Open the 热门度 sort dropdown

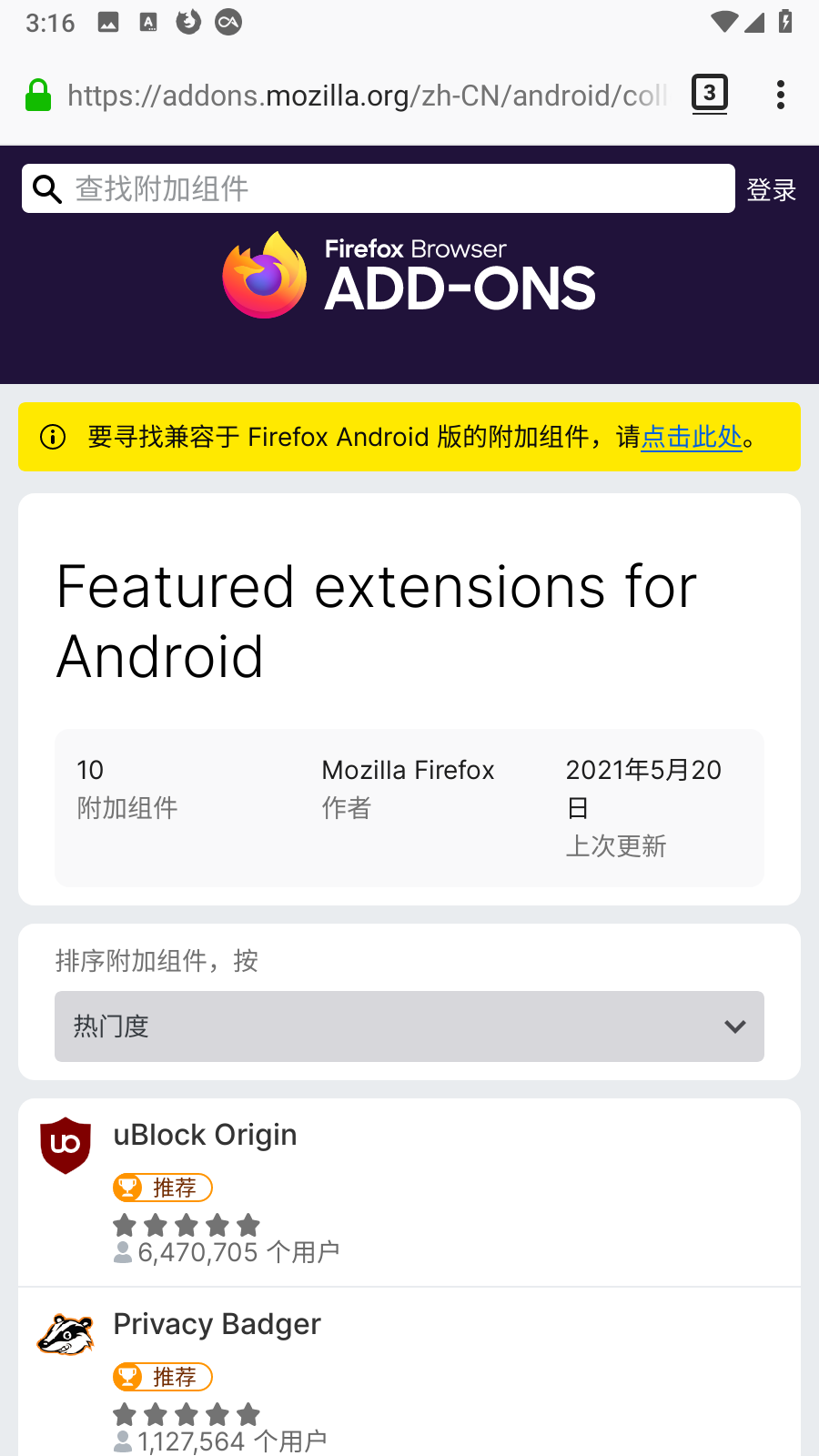(x=409, y=1026)
